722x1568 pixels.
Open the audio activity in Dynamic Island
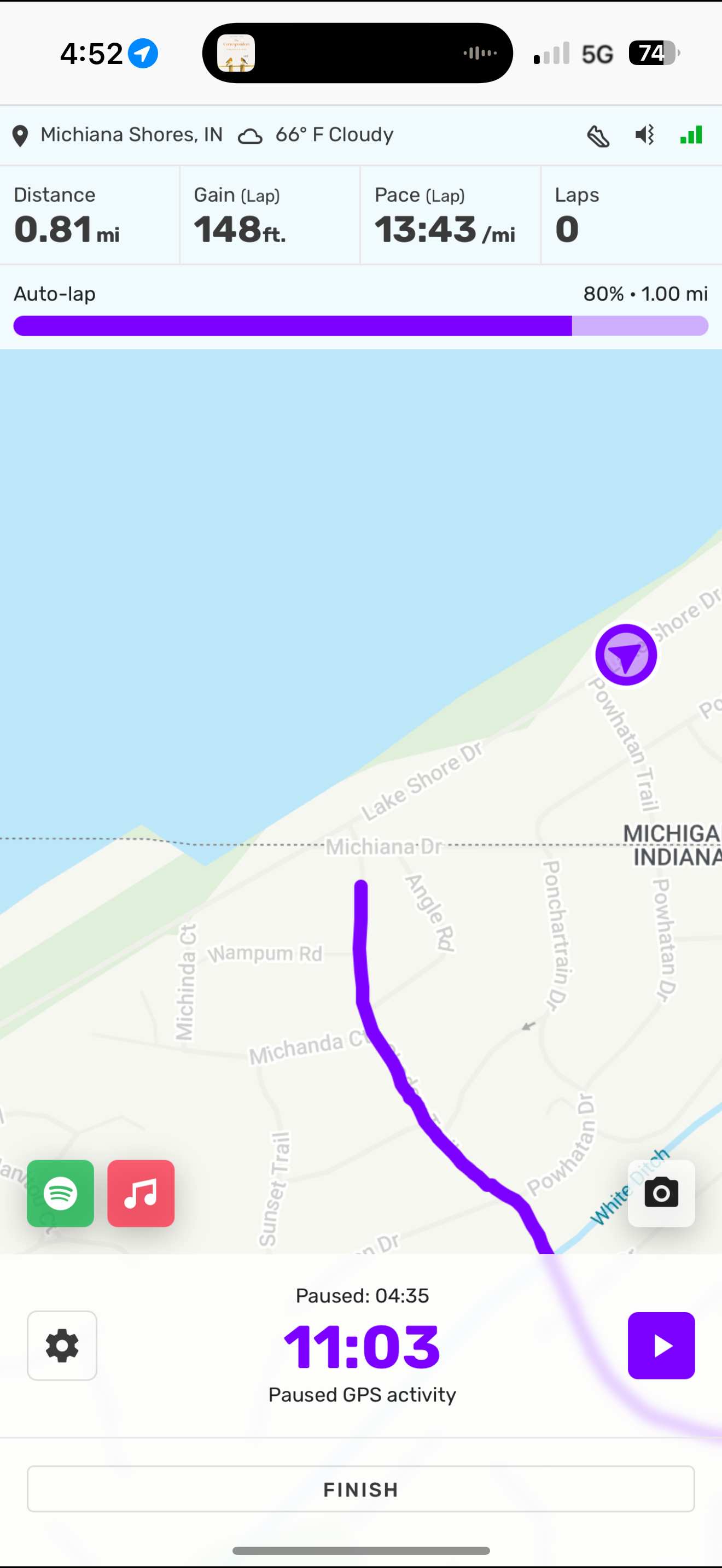click(357, 53)
